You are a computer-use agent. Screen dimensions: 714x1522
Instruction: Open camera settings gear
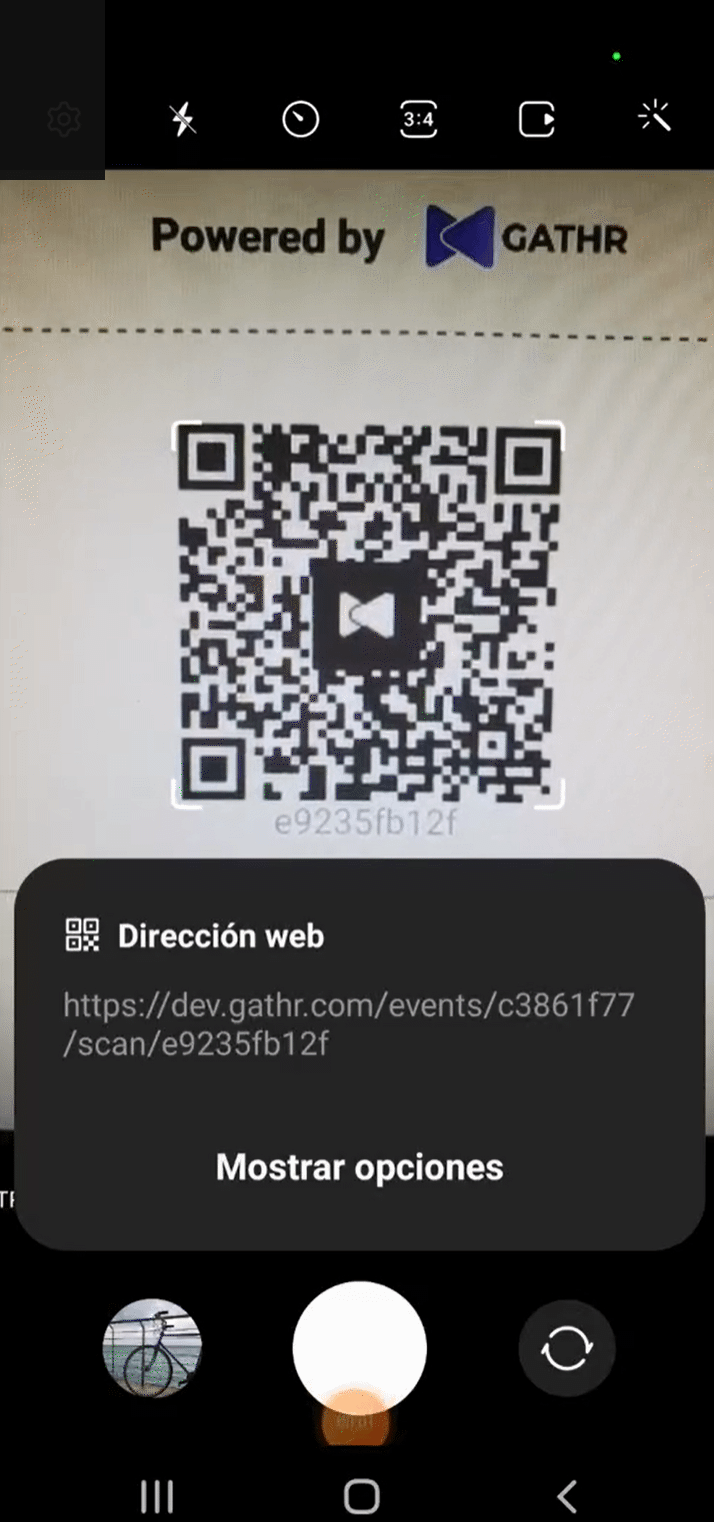[64, 121]
